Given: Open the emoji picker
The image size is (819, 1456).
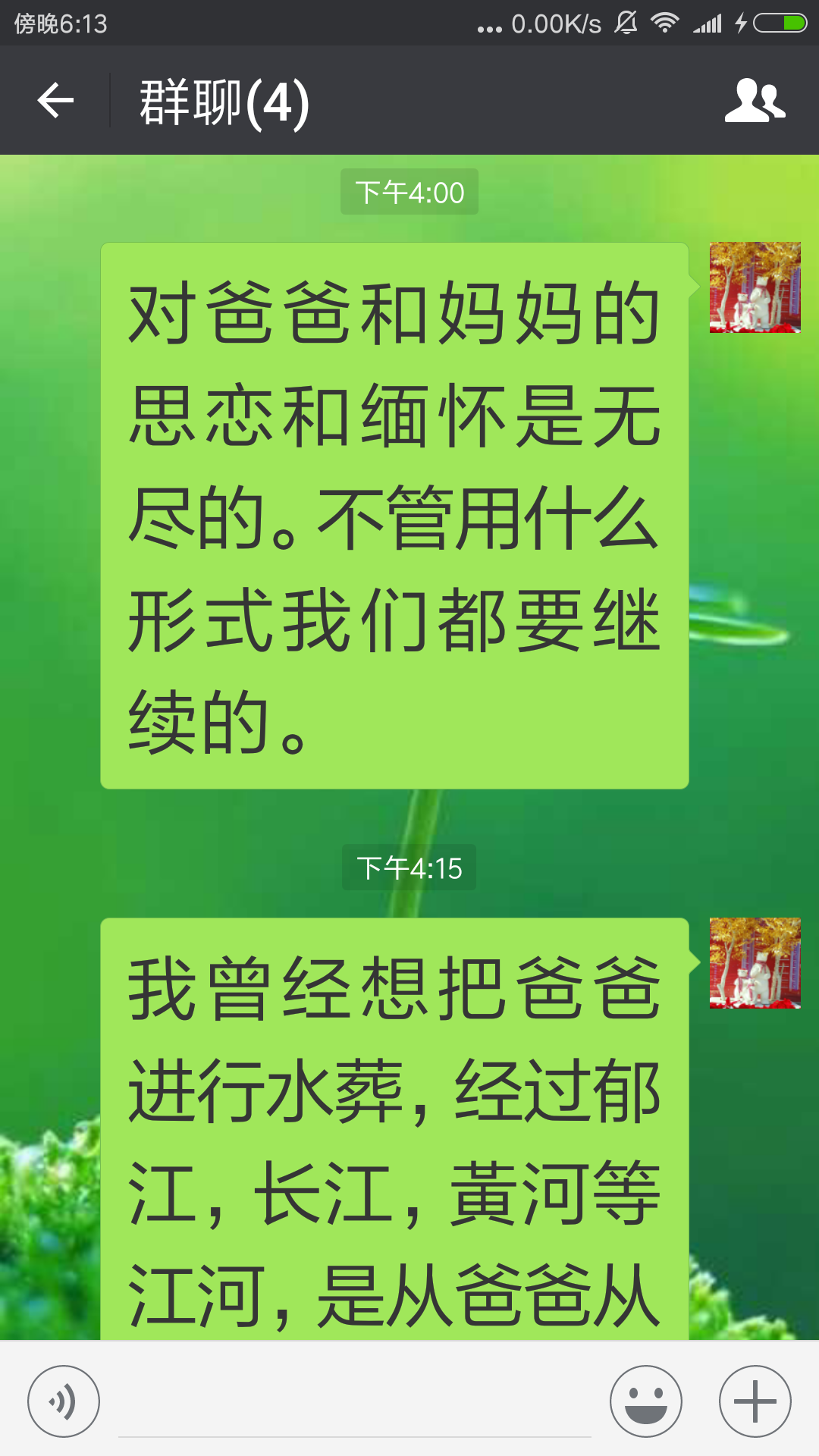Looking at the screenshot, I should 646,1401.
